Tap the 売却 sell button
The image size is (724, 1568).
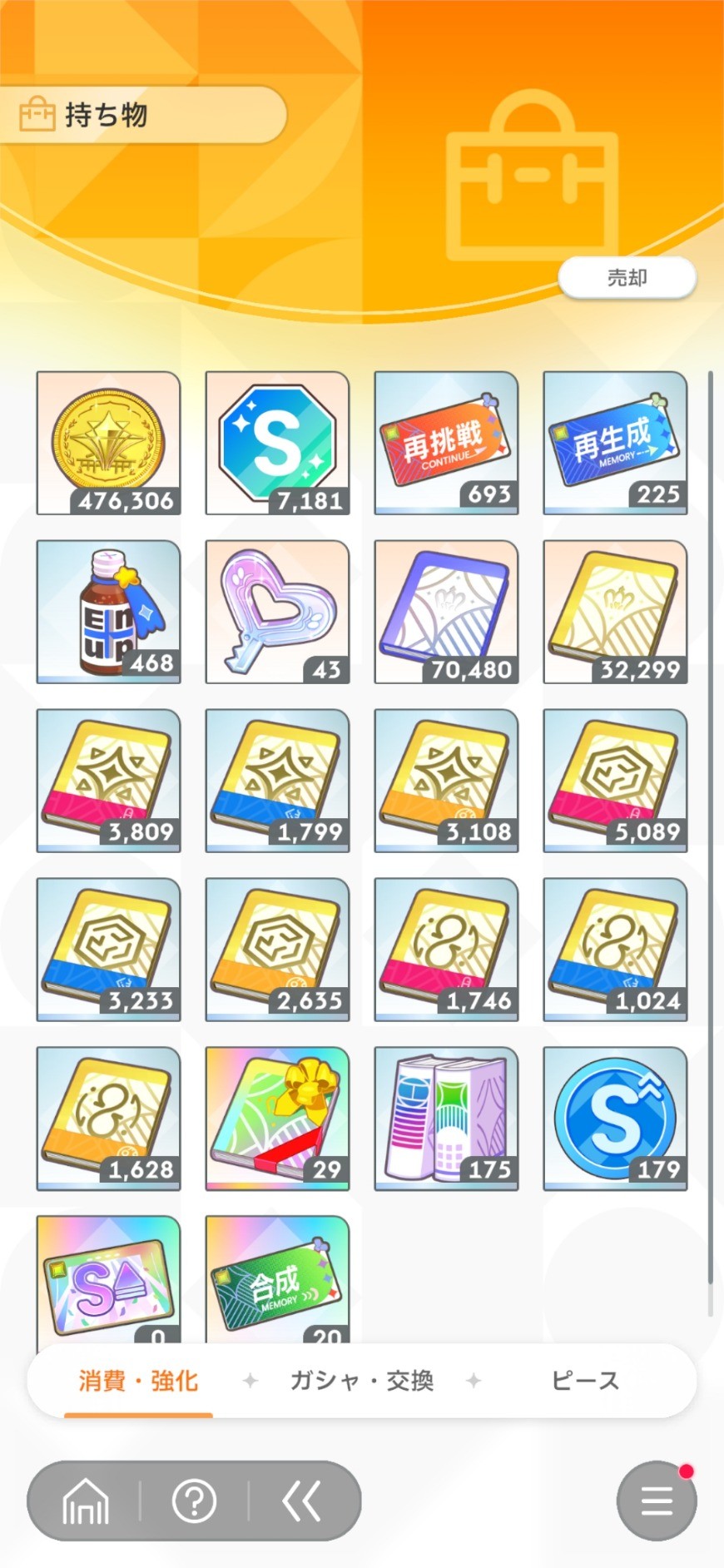point(627,278)
